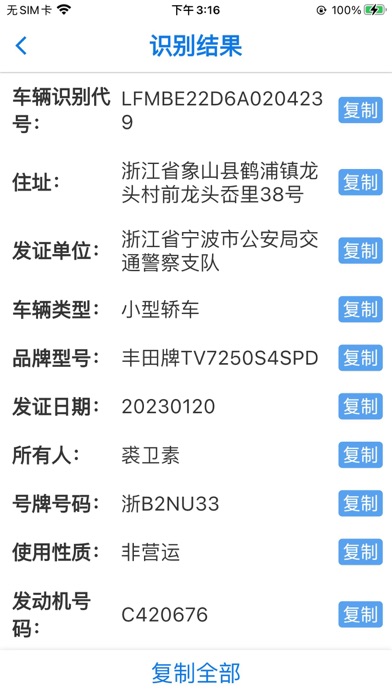Copy the 所有人 name
This screenshot has height=696, width=392.
tap(360, 455)
